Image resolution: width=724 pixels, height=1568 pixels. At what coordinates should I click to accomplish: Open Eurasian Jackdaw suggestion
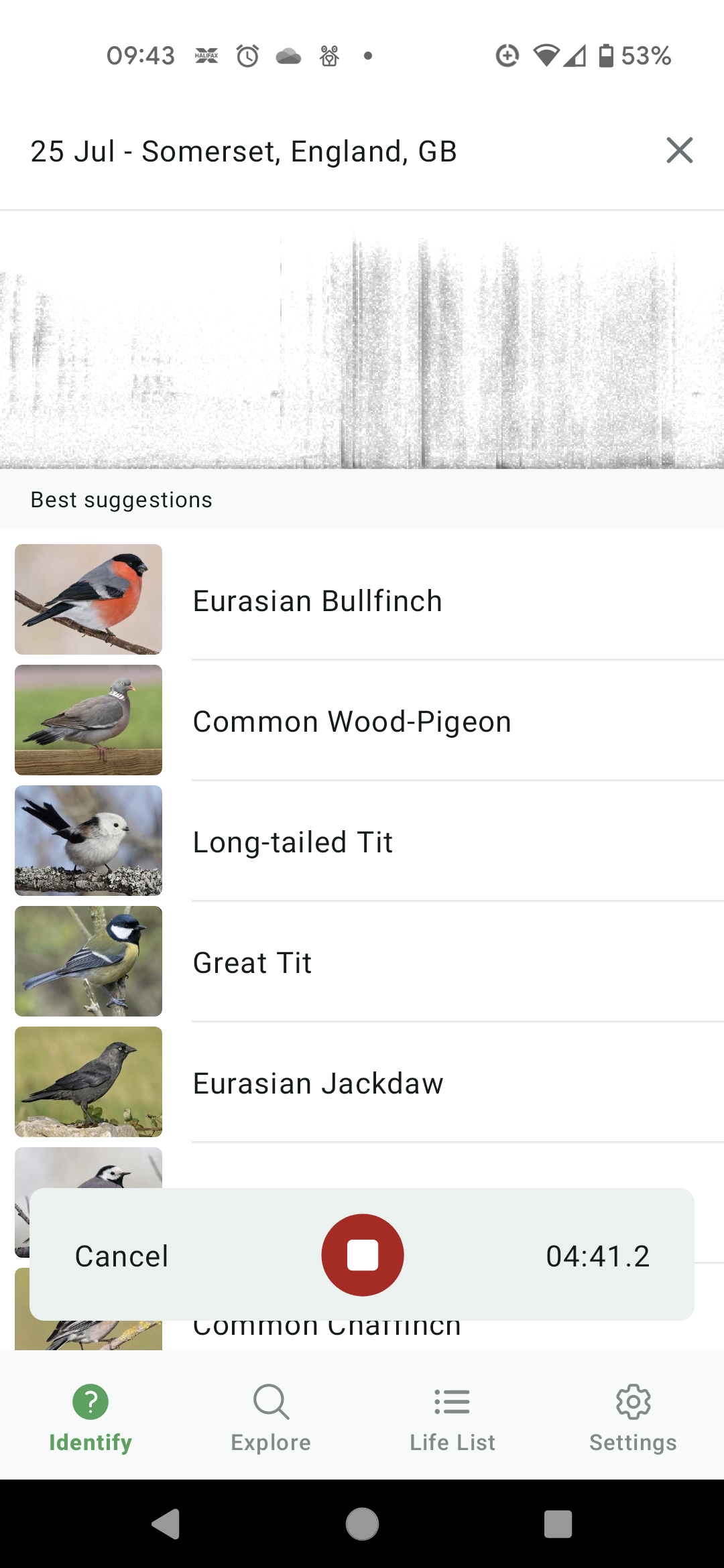(x=362, y=1083)
